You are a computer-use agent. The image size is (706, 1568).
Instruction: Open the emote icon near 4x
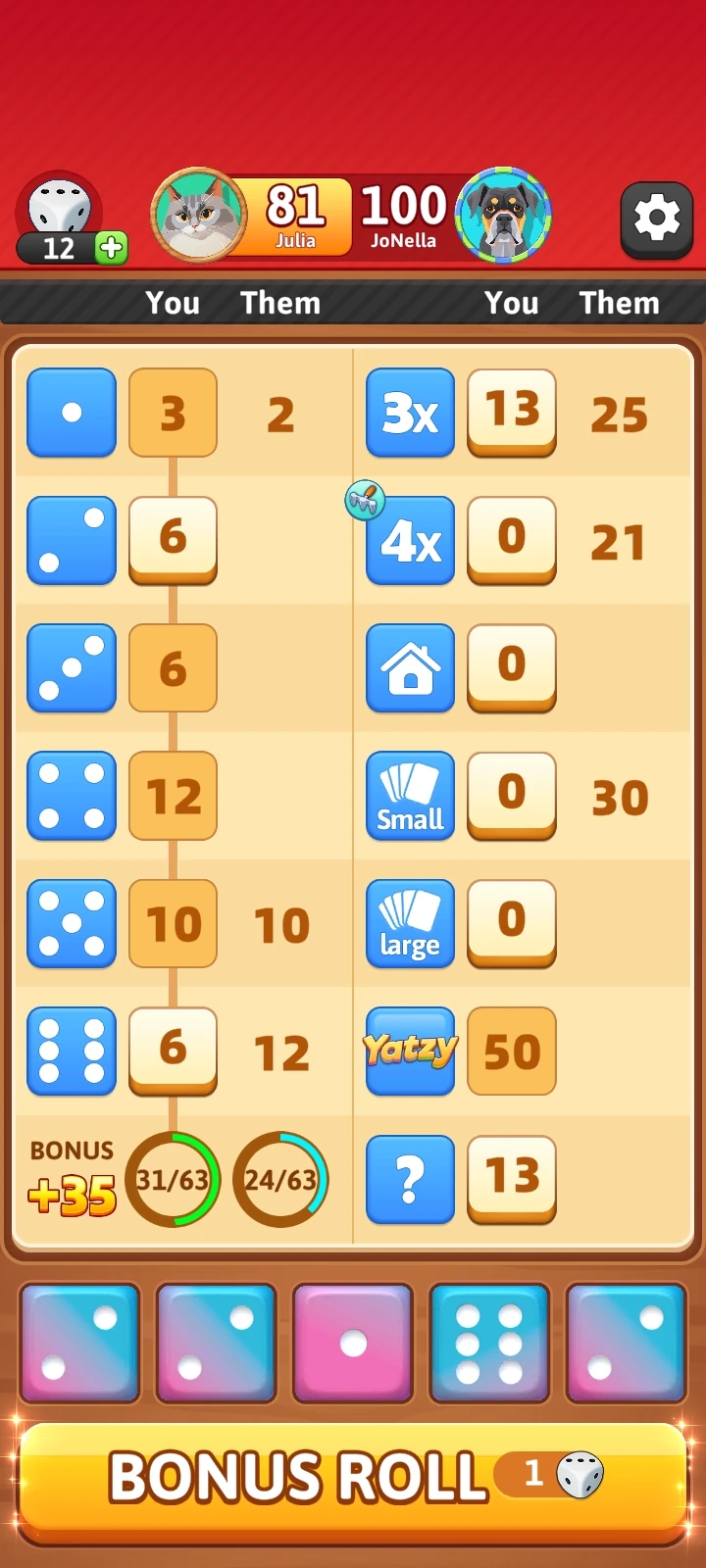click(x=365, y=501)
